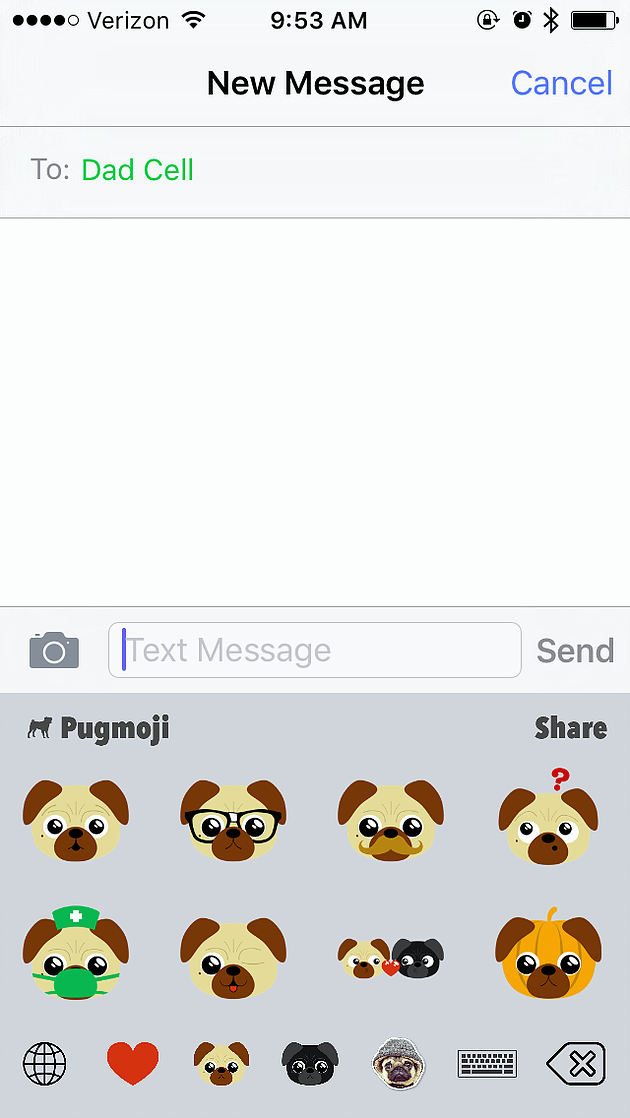Open the real pug photo category
The width and height of the screenshot is (630, 1118).
point(398,1064)
